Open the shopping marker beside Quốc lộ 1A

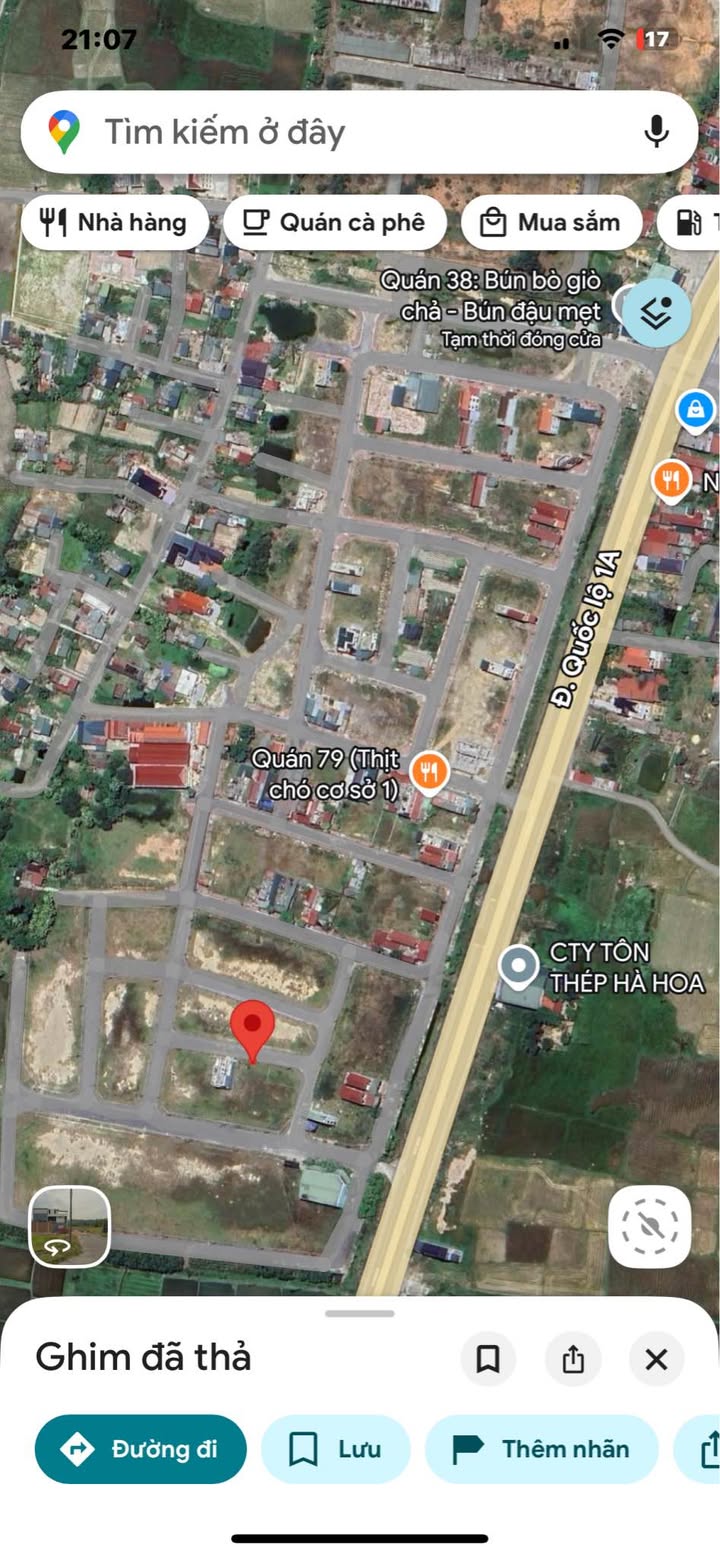(x=695, y=408)
